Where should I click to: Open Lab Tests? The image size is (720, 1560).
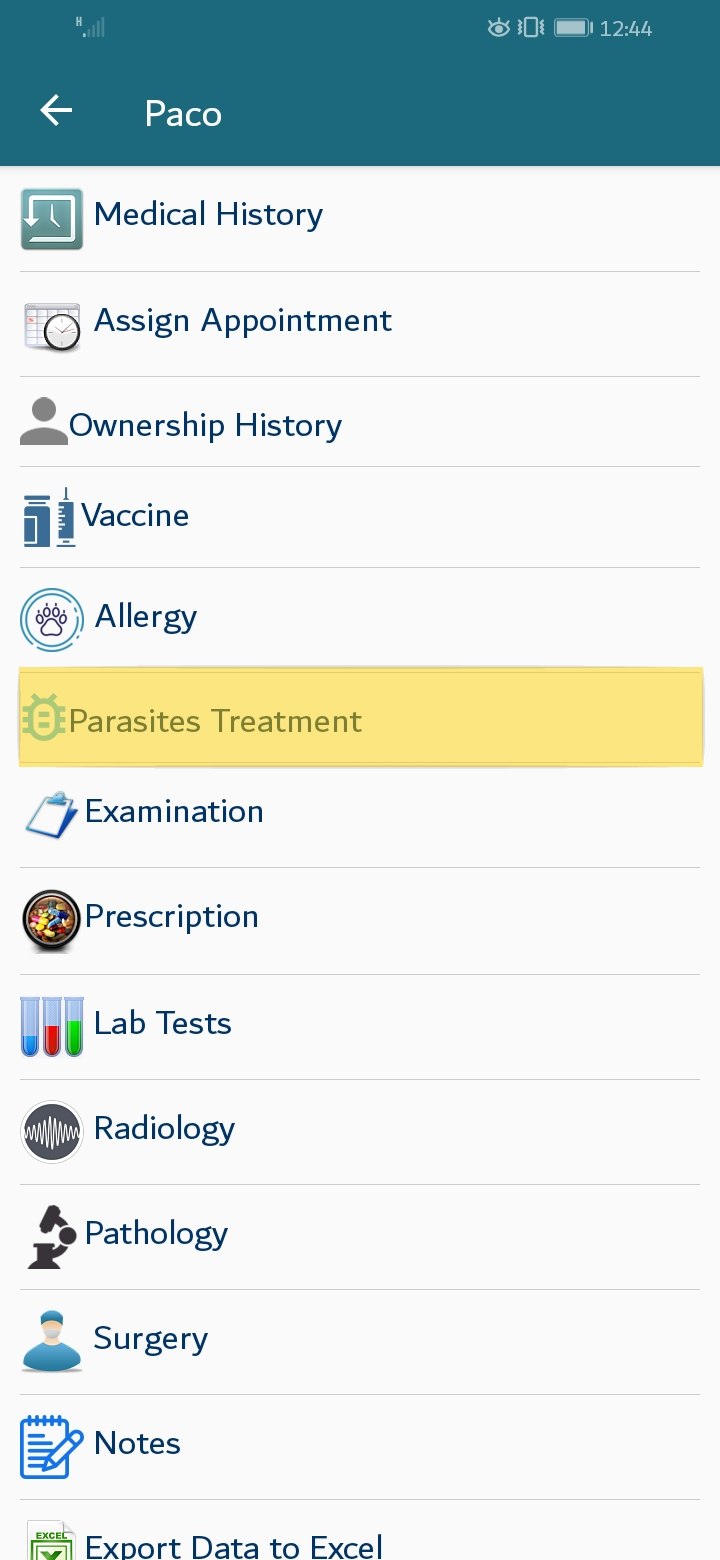[x=360, y=1026]
